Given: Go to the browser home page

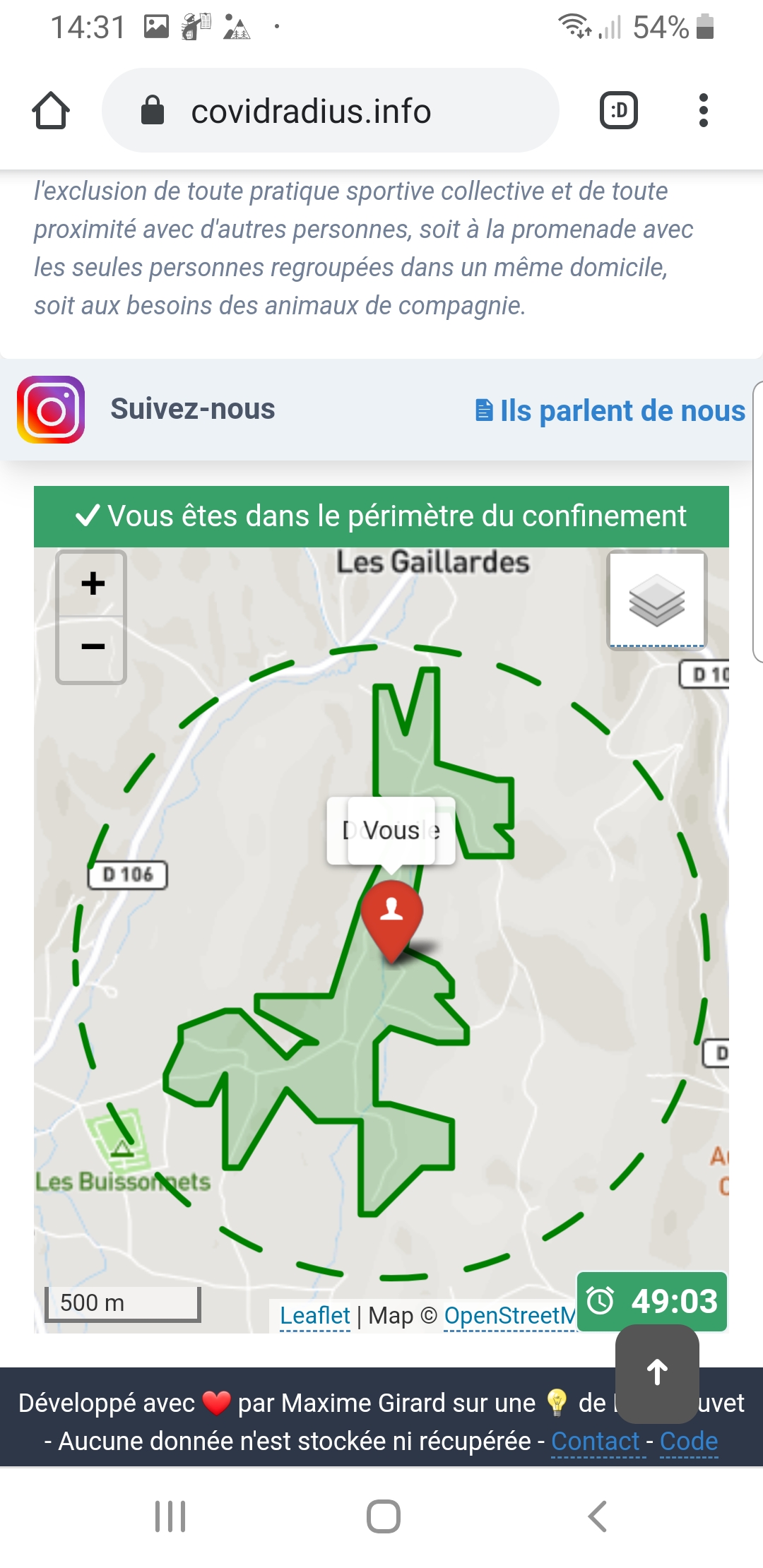Looking at the screenshot, I should [51, 111].
